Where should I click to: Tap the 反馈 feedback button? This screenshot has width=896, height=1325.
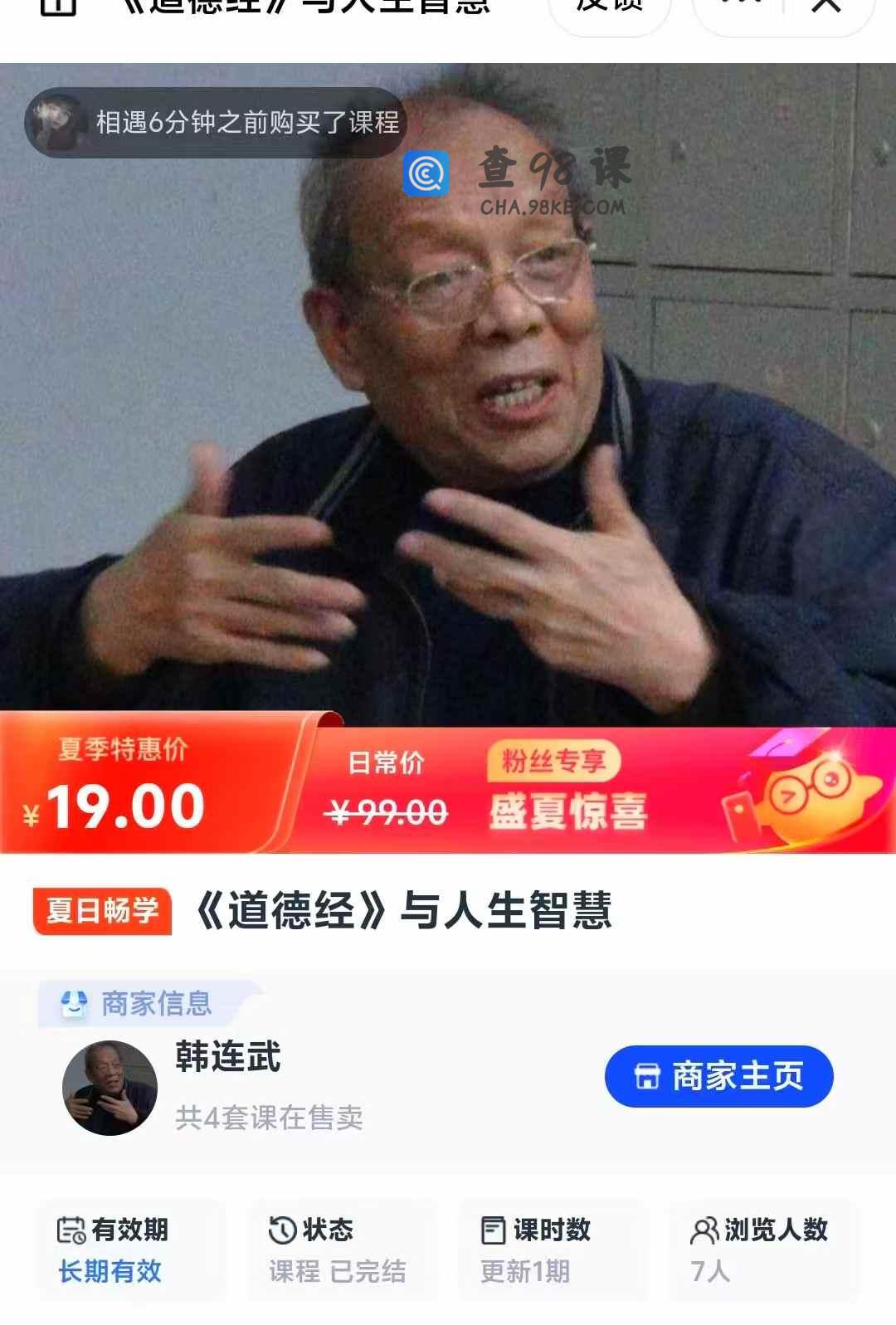[x=610, y=7]
